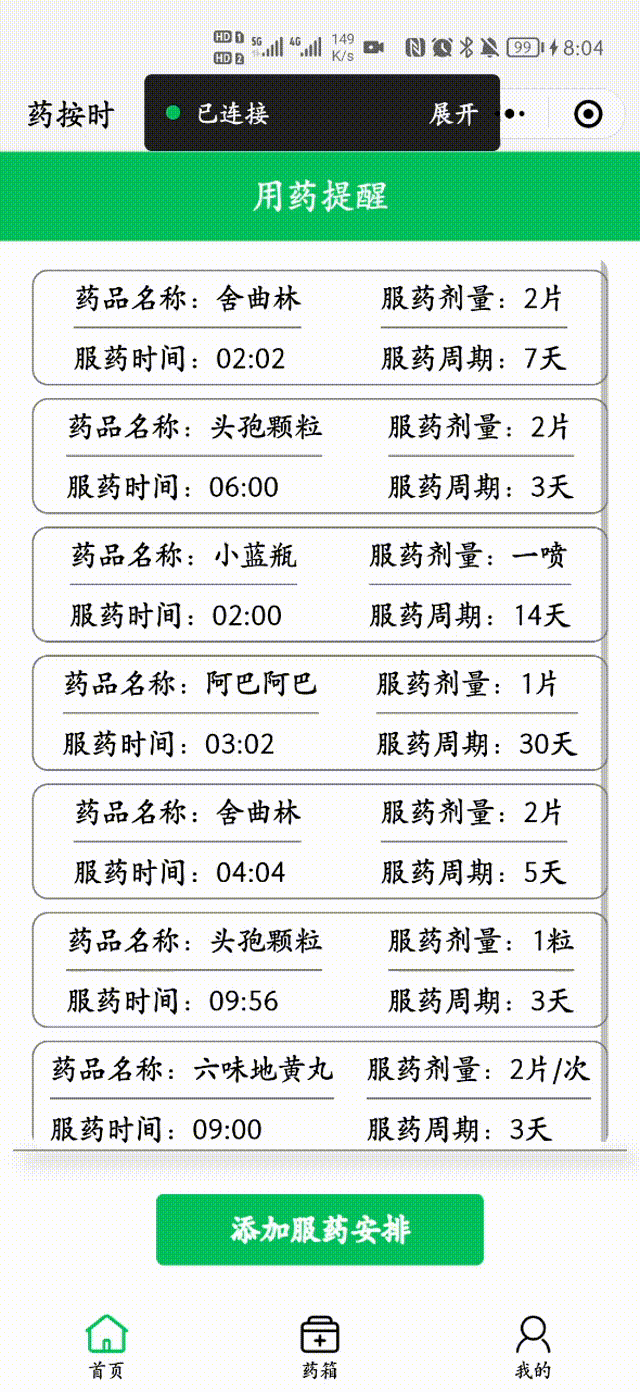
Task: Go to the 首页 tab
Action: 106,1346
